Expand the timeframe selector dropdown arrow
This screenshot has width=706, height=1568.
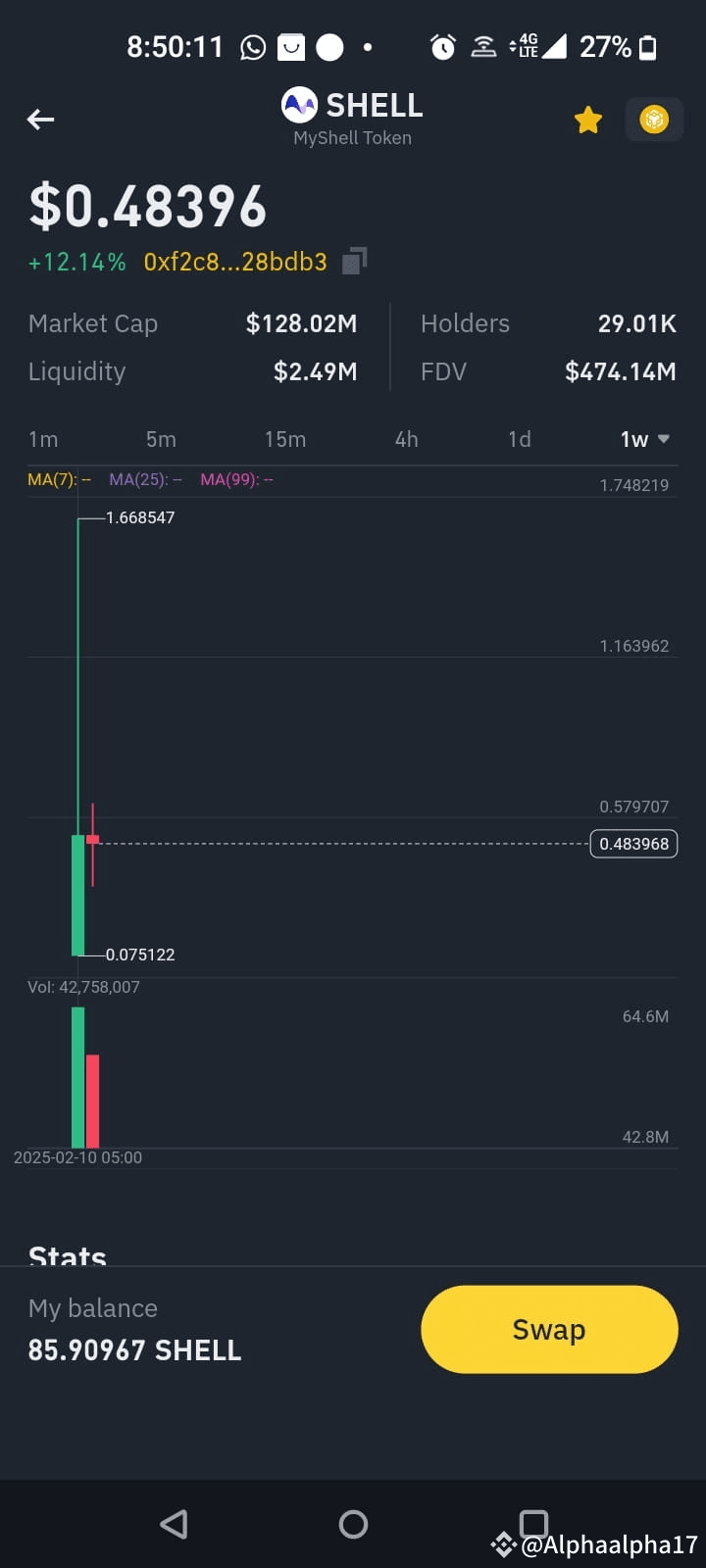pos(665,440)
